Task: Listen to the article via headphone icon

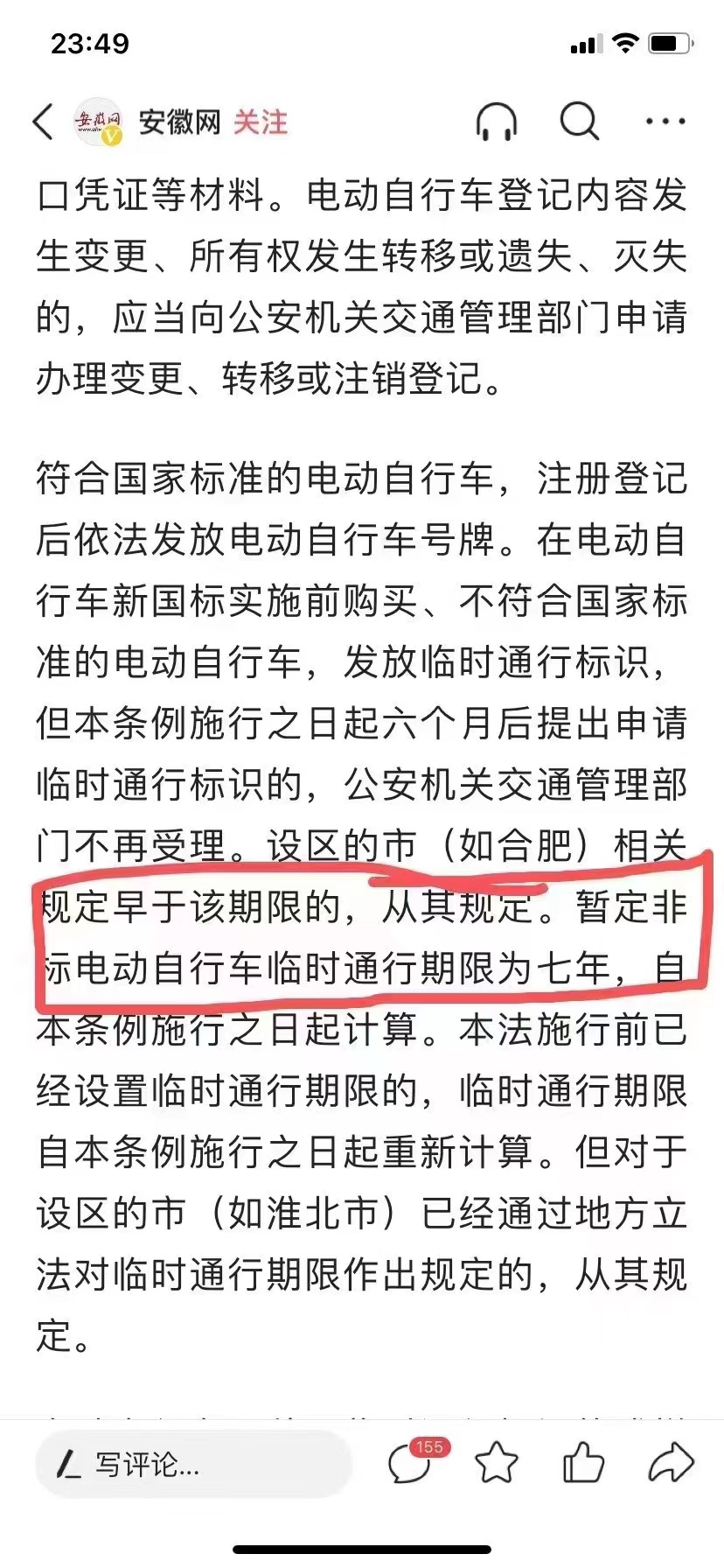Action: [496, 122]
